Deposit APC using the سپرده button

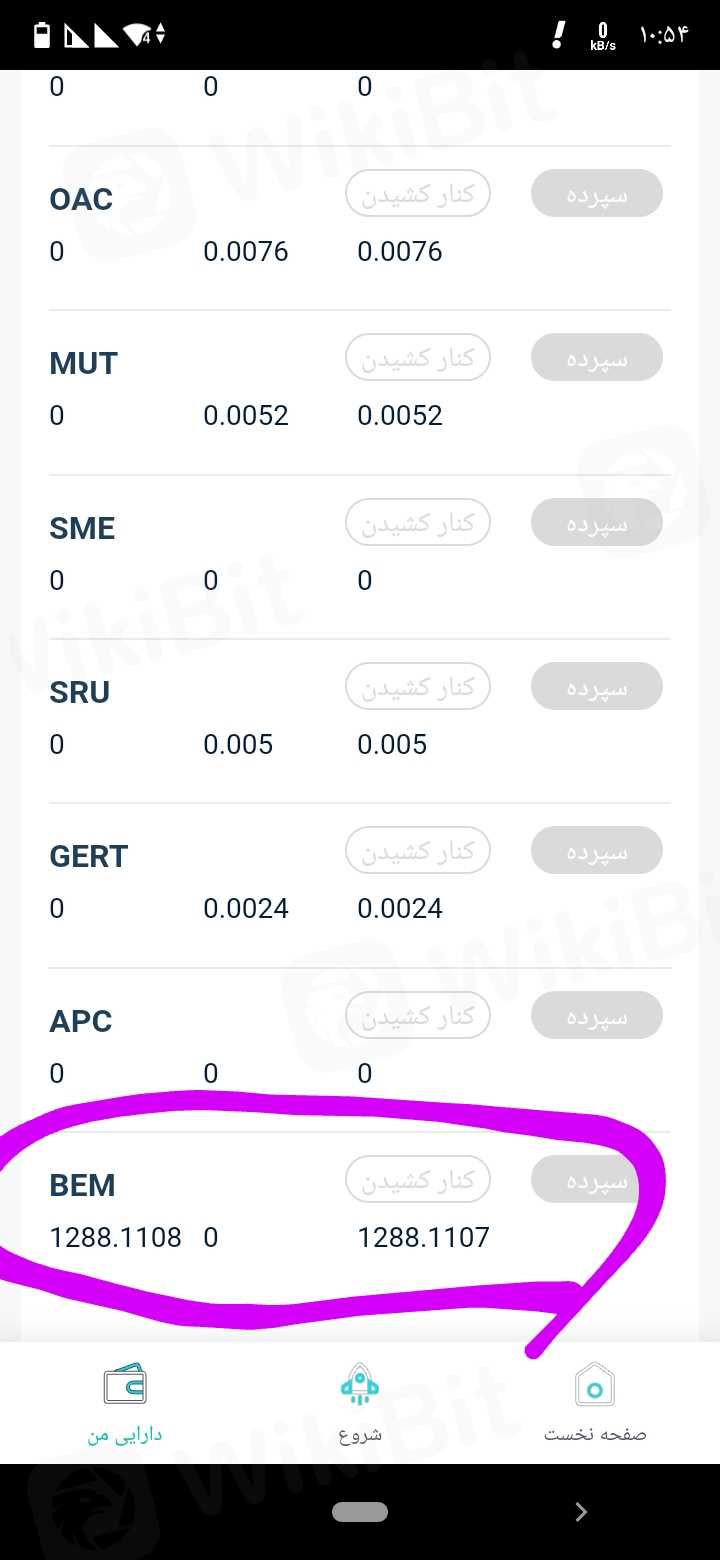click(x=596, y=1015)
